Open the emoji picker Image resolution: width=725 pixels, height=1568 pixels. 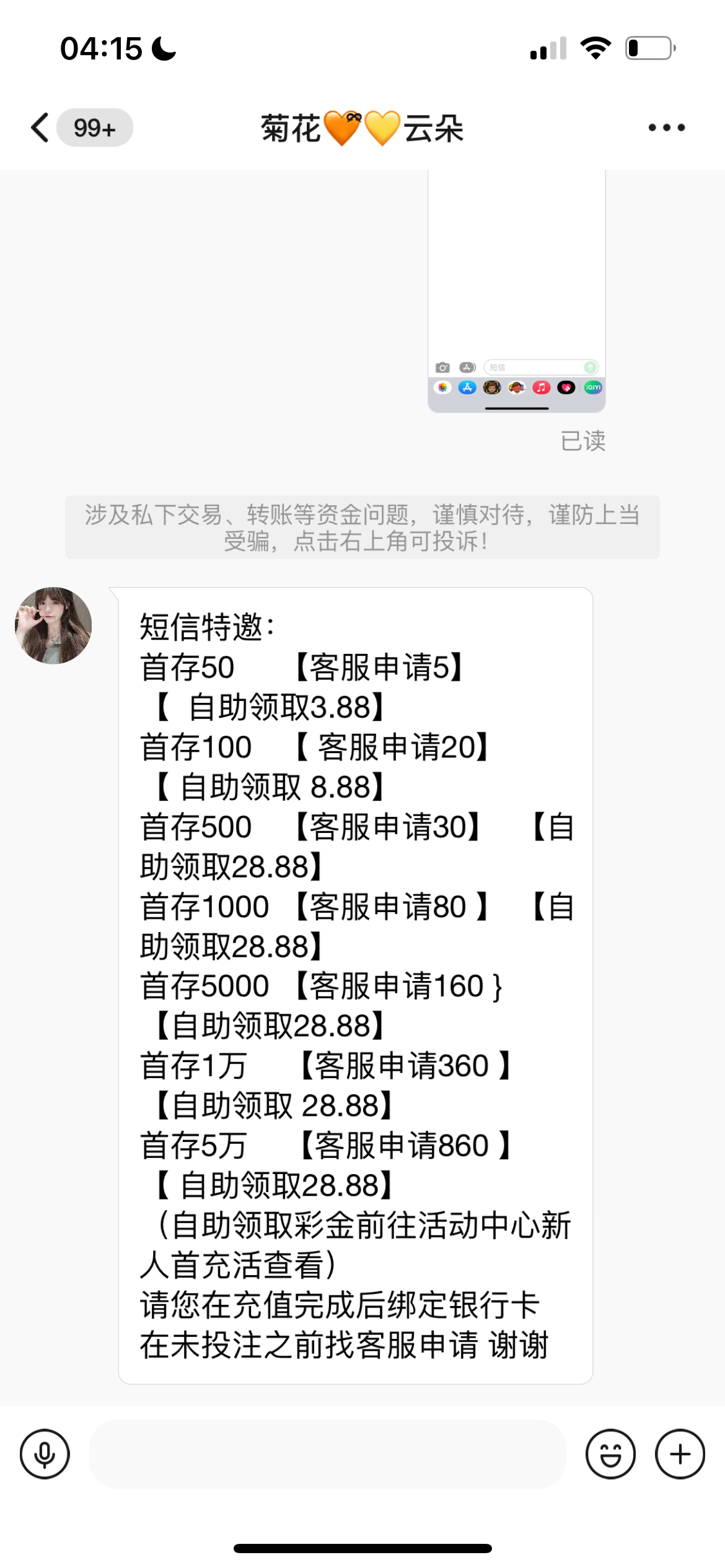(x=610, y=1453)
